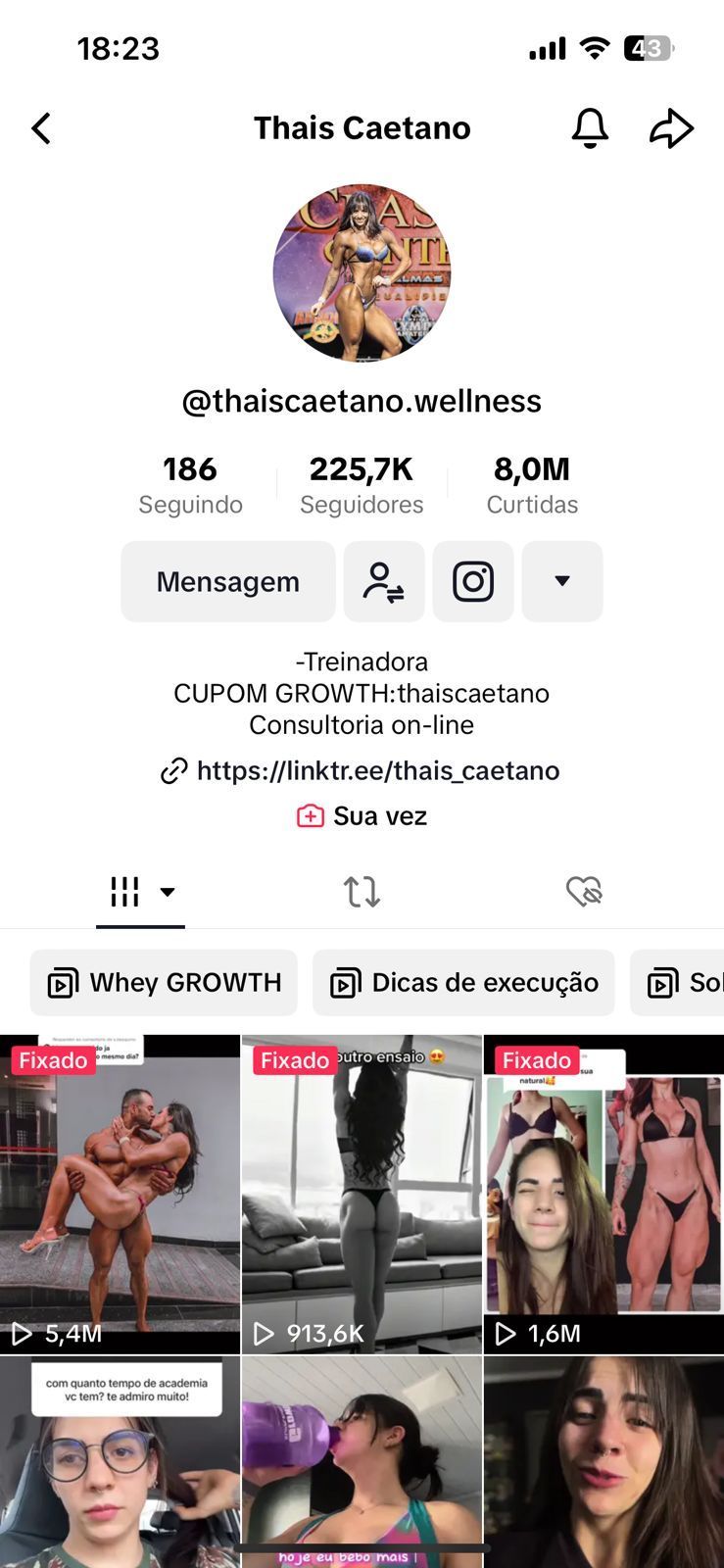Open the linktr.ee/thais_caetano link

tap(377, 770)
